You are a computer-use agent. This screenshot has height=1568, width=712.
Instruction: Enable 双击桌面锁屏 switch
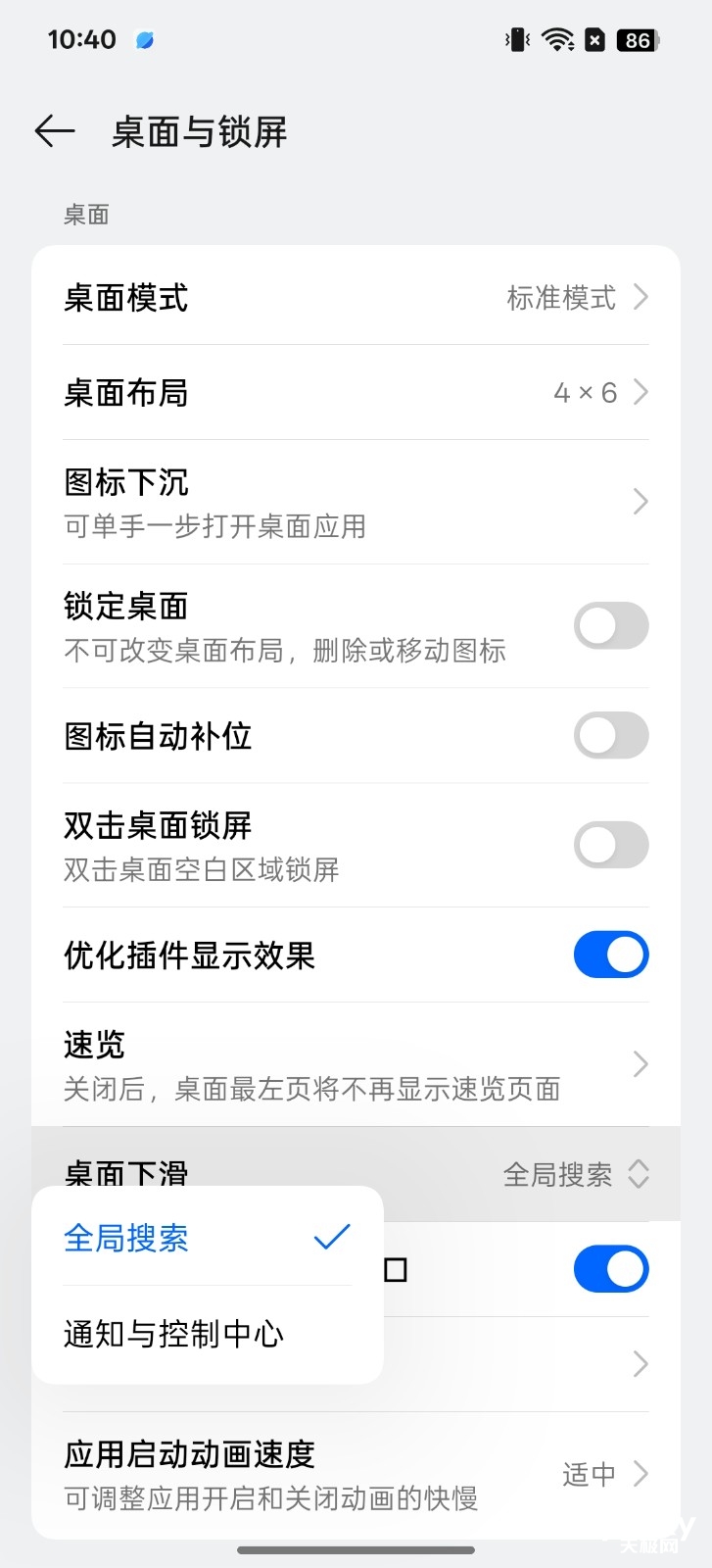(610, 846)
